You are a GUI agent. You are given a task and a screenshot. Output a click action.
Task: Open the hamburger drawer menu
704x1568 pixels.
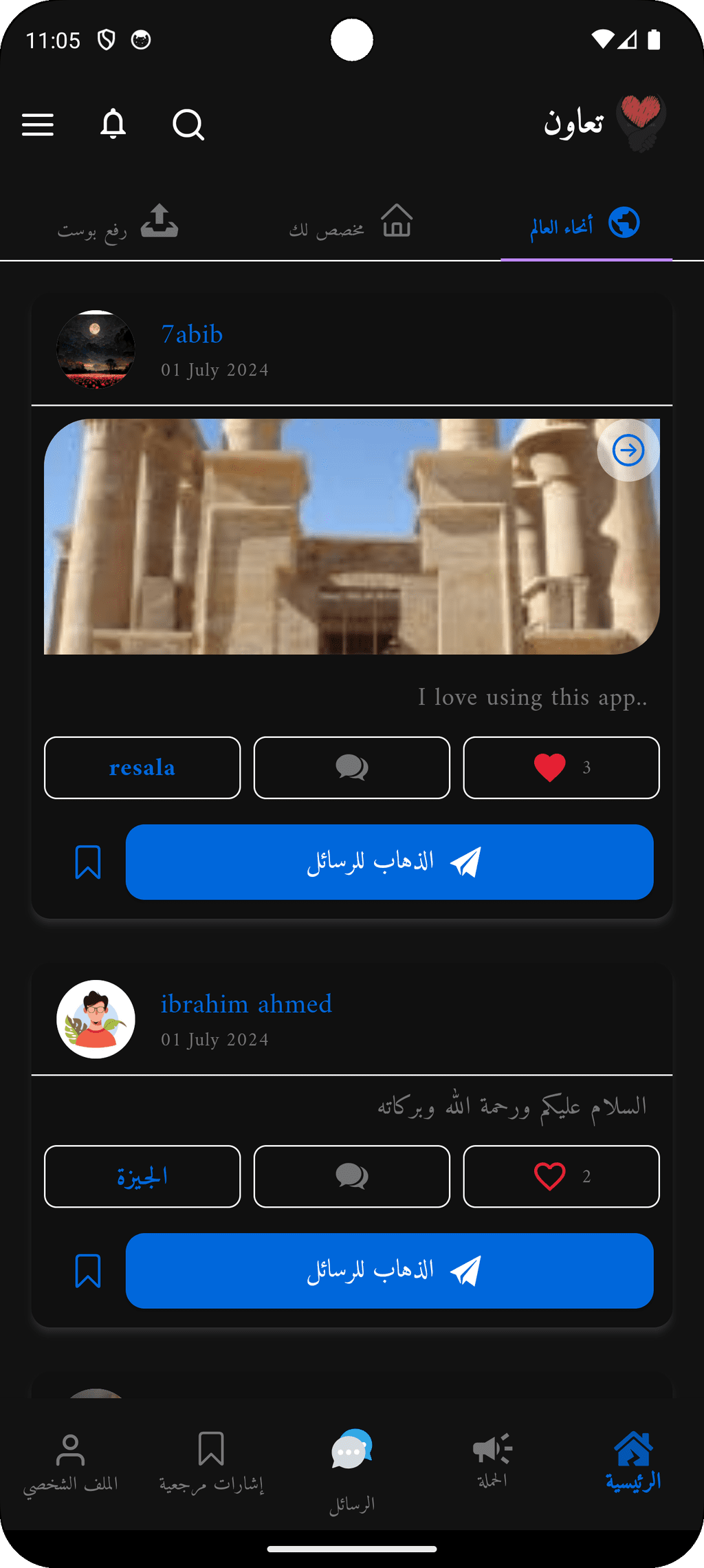point(38,124)
